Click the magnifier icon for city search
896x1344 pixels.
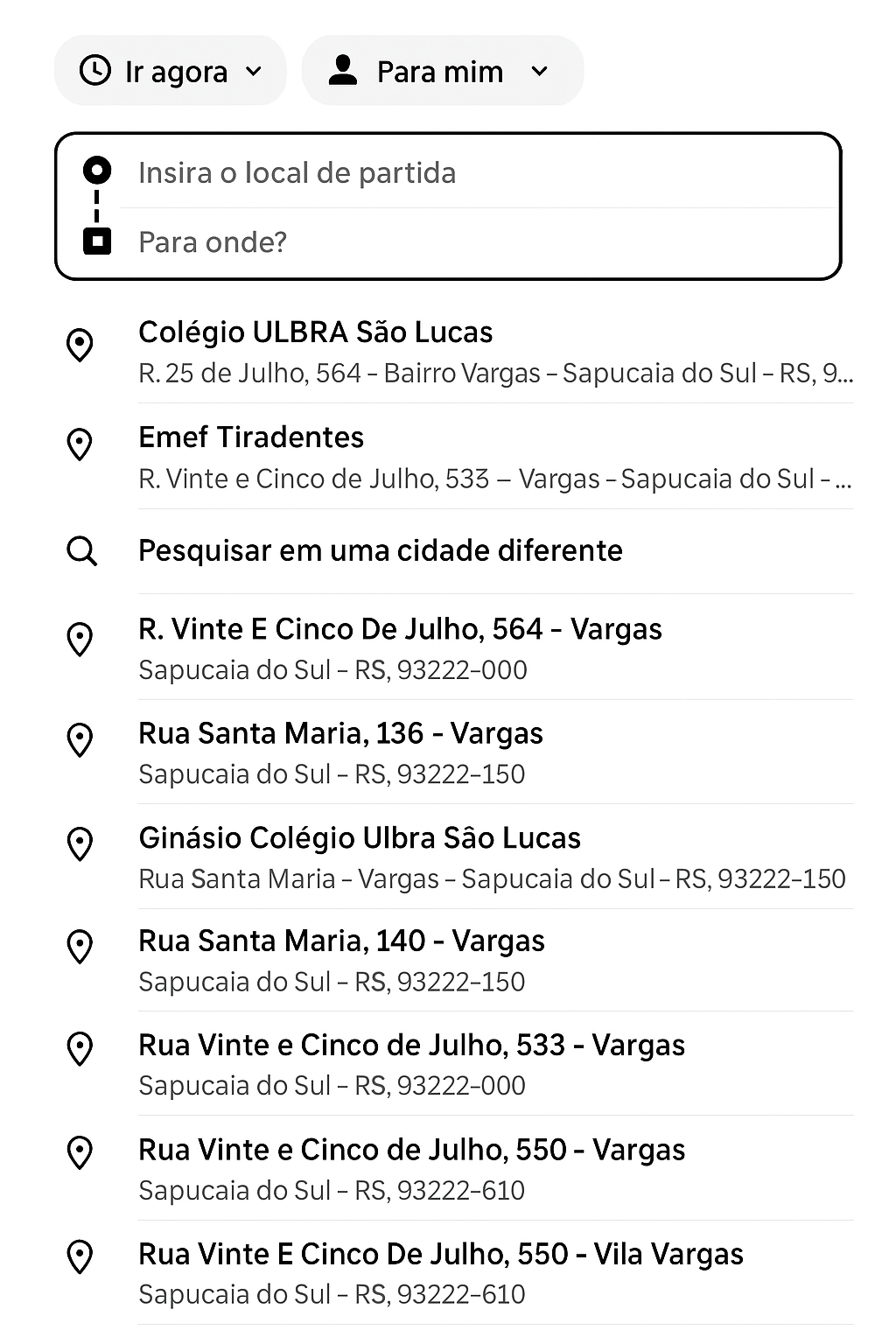point(80,551)
